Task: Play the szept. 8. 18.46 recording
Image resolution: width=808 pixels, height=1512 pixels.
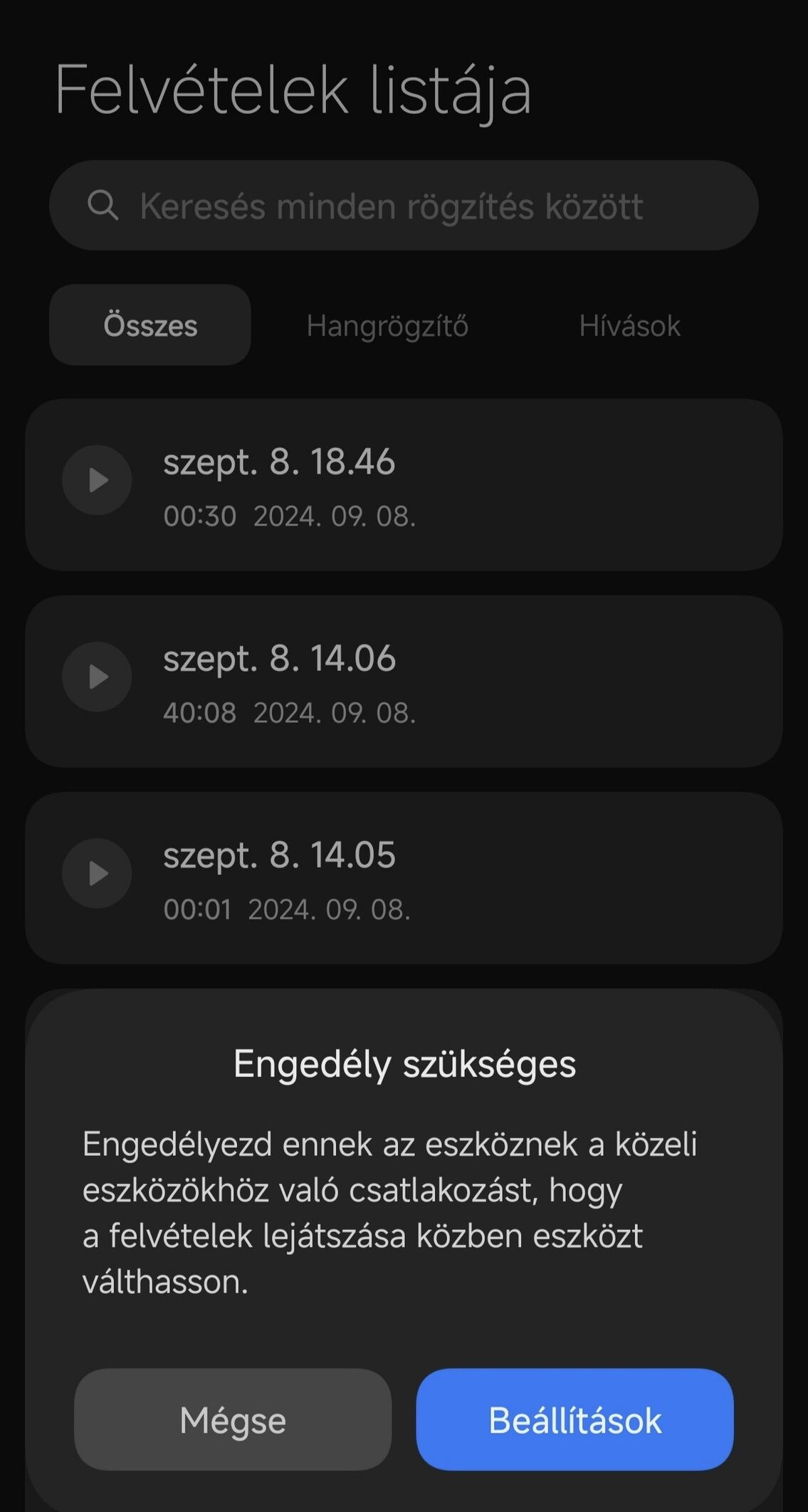Action: point(97,481)
